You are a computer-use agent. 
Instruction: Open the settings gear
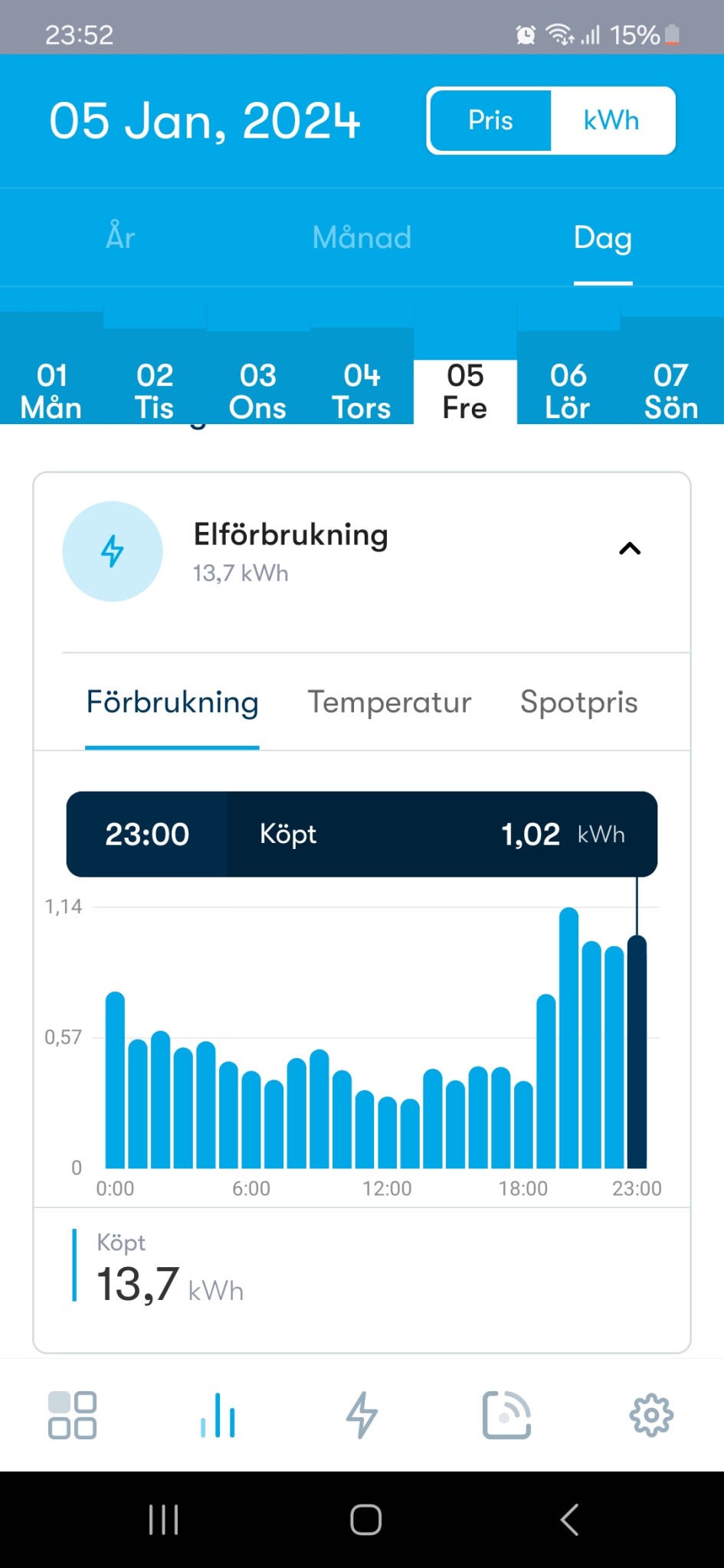coord(651,1415)
